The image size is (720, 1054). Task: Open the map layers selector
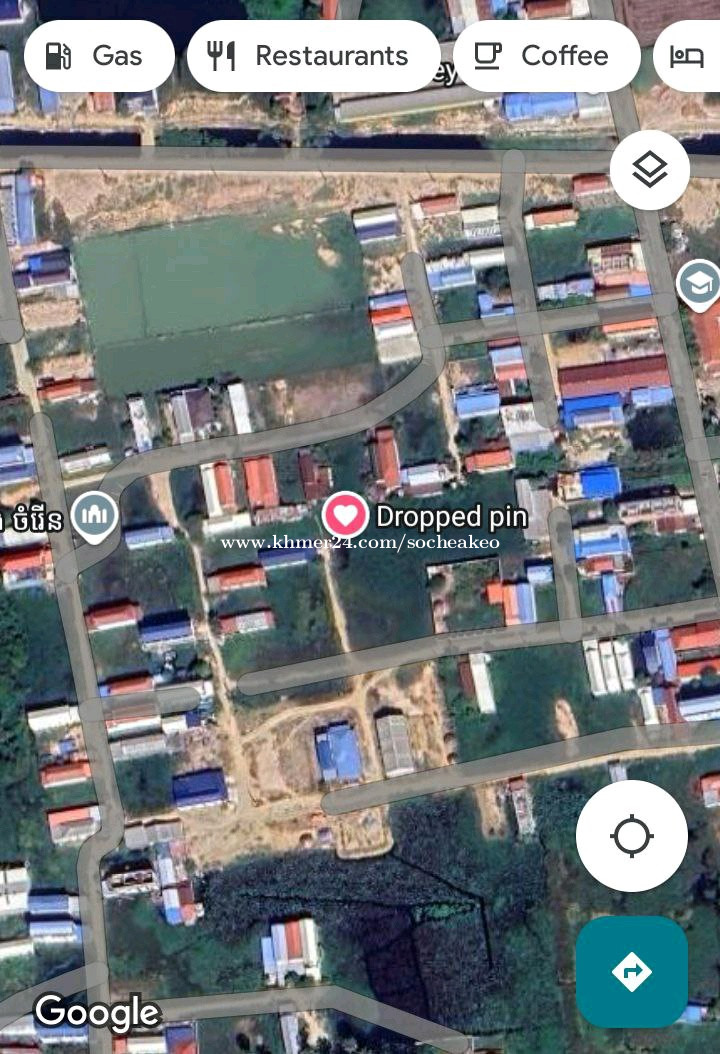[650, 170]
